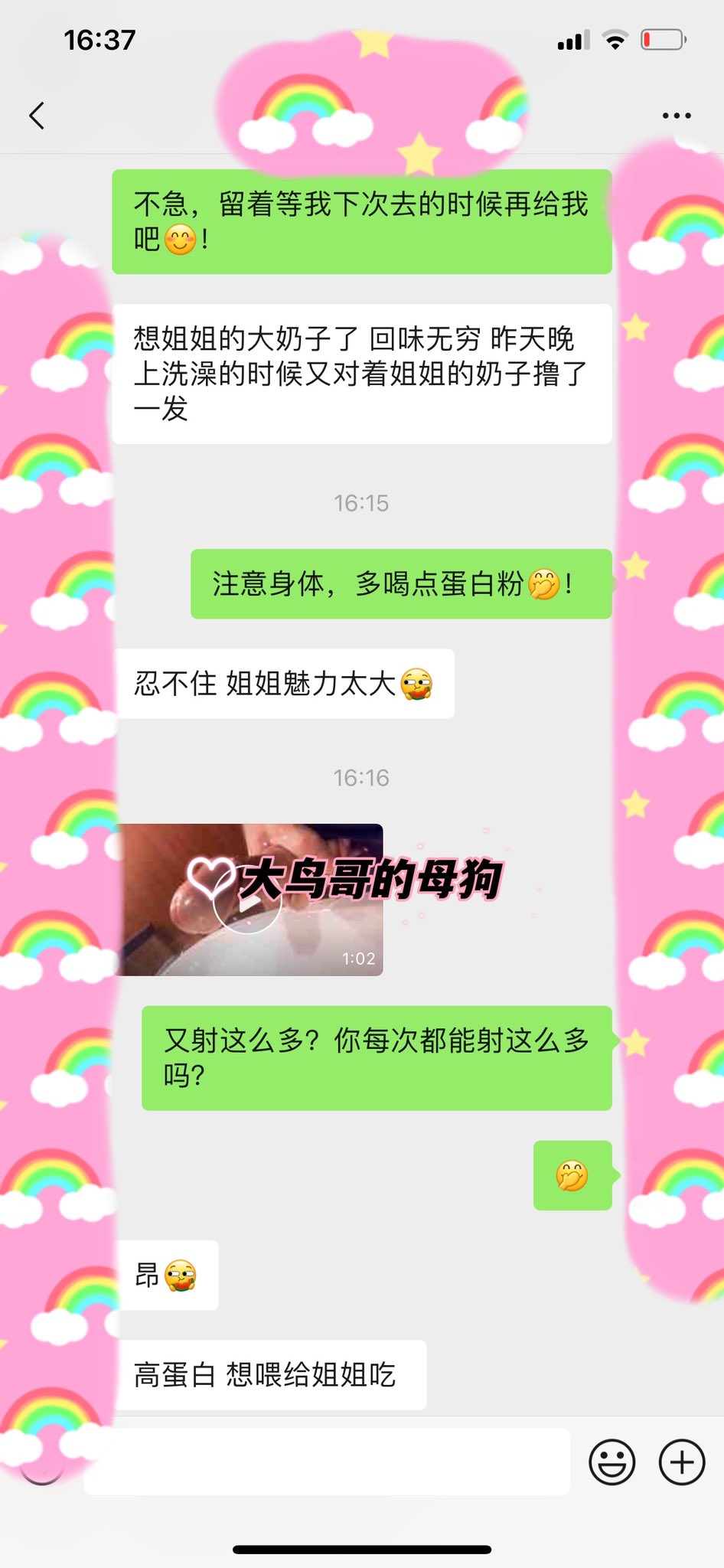Viewport: 724px width, 1568px height.
Task: Open the emoji sticker picker
Action: [612, 1462]
